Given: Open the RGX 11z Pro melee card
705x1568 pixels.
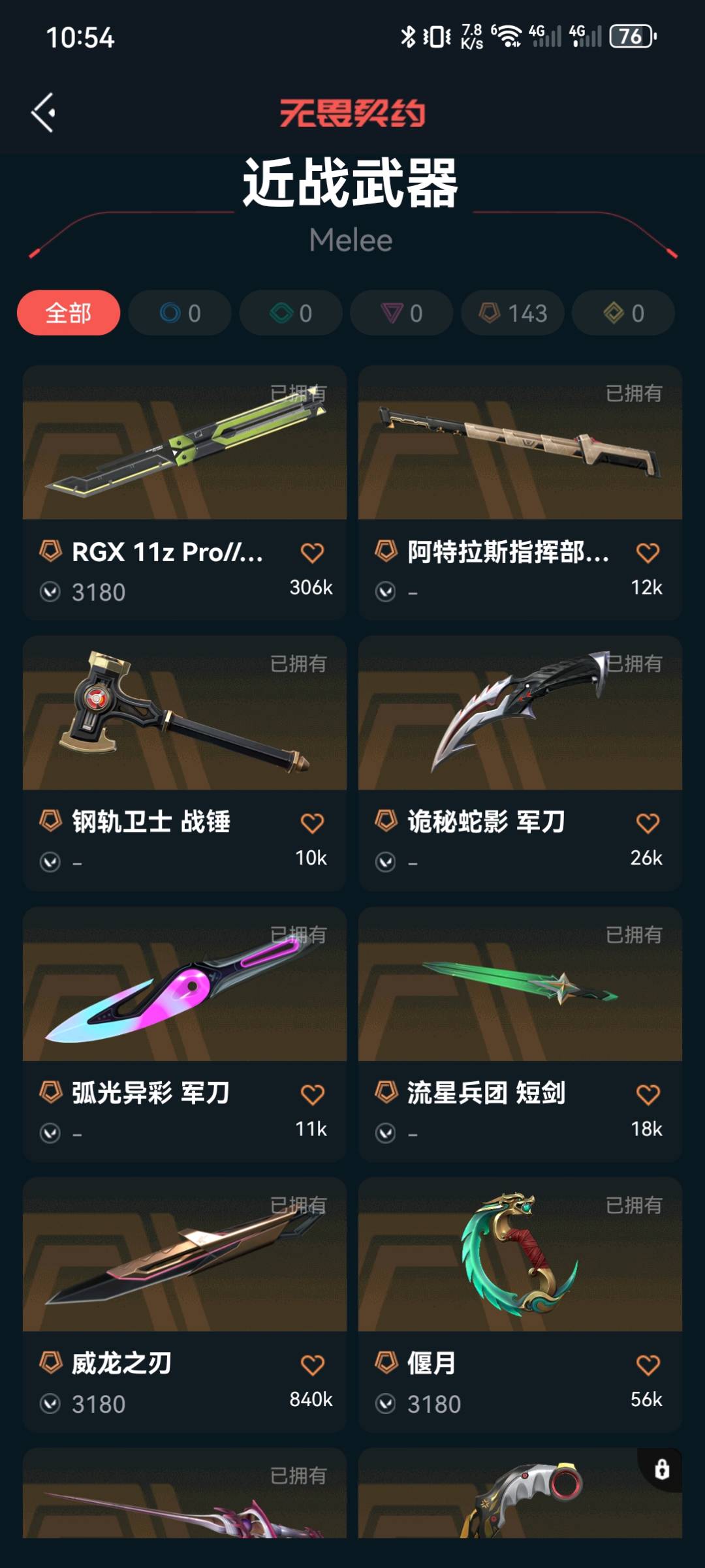Looking at the screenshot, I should coord(184,444).
